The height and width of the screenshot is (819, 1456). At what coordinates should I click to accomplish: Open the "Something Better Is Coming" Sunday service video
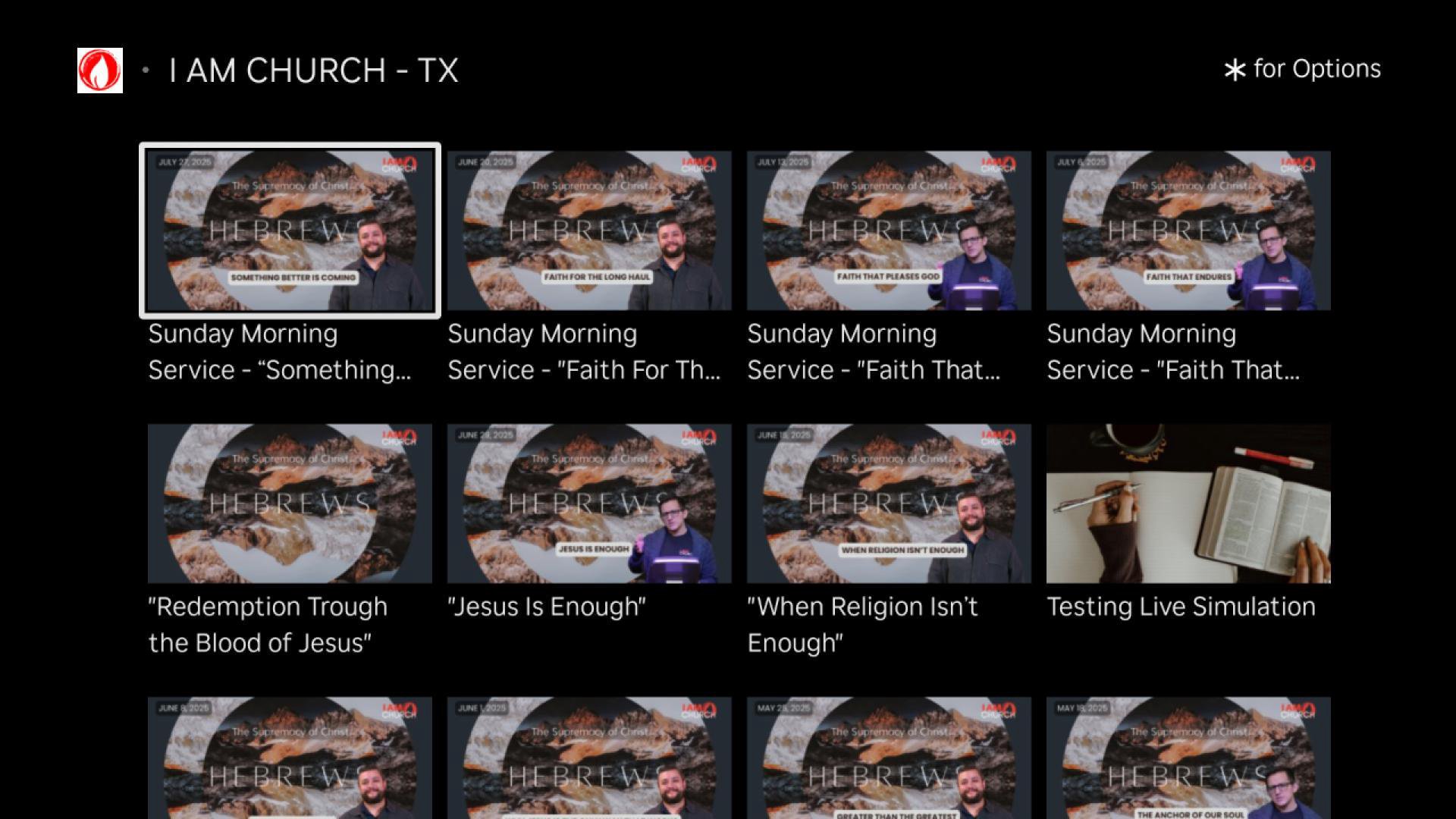(x=290, y=231)
